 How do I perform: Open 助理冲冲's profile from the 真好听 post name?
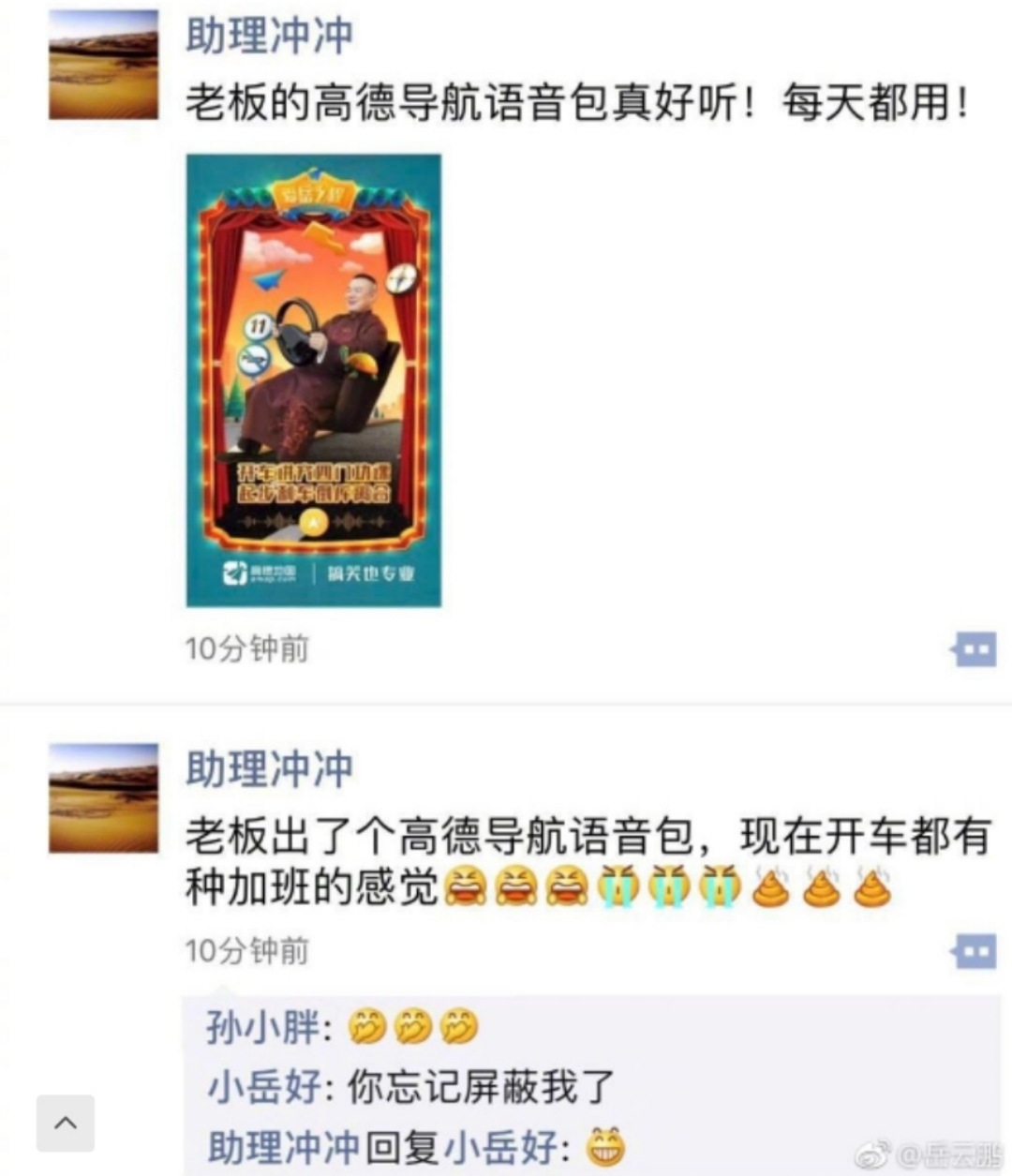(x=269, y=37)
